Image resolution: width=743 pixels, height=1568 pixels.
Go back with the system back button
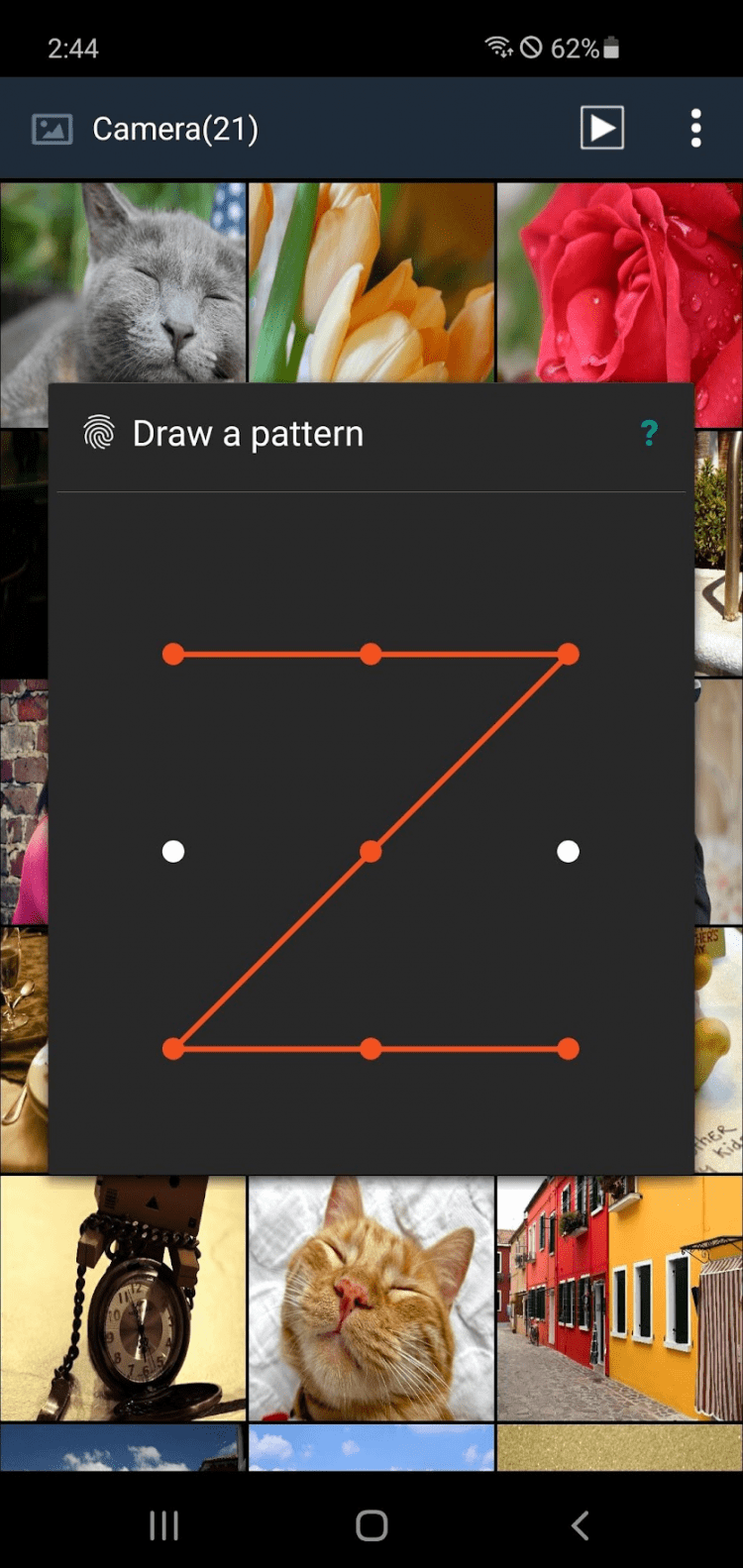[581, 1525]
